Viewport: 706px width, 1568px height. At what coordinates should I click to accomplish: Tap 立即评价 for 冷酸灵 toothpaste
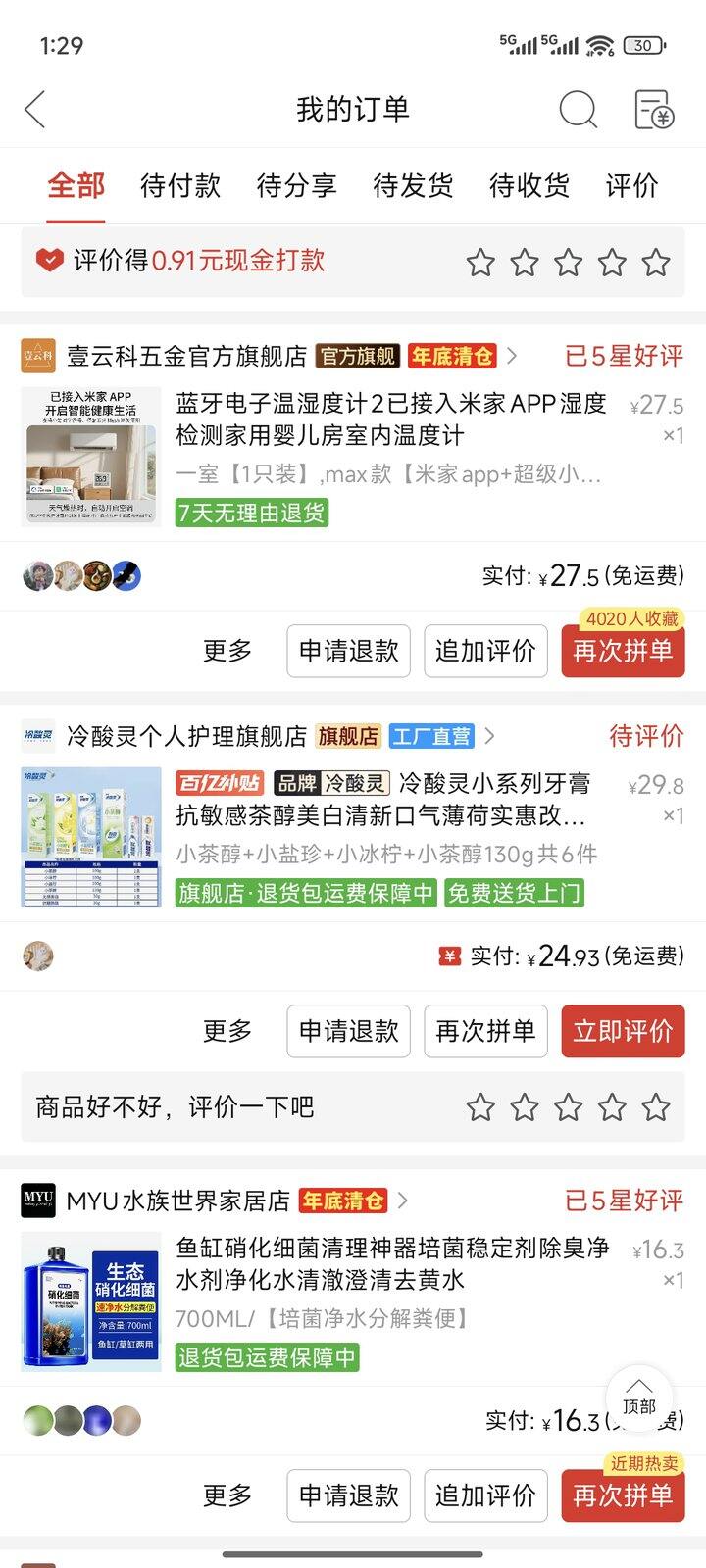(623, 1031)
